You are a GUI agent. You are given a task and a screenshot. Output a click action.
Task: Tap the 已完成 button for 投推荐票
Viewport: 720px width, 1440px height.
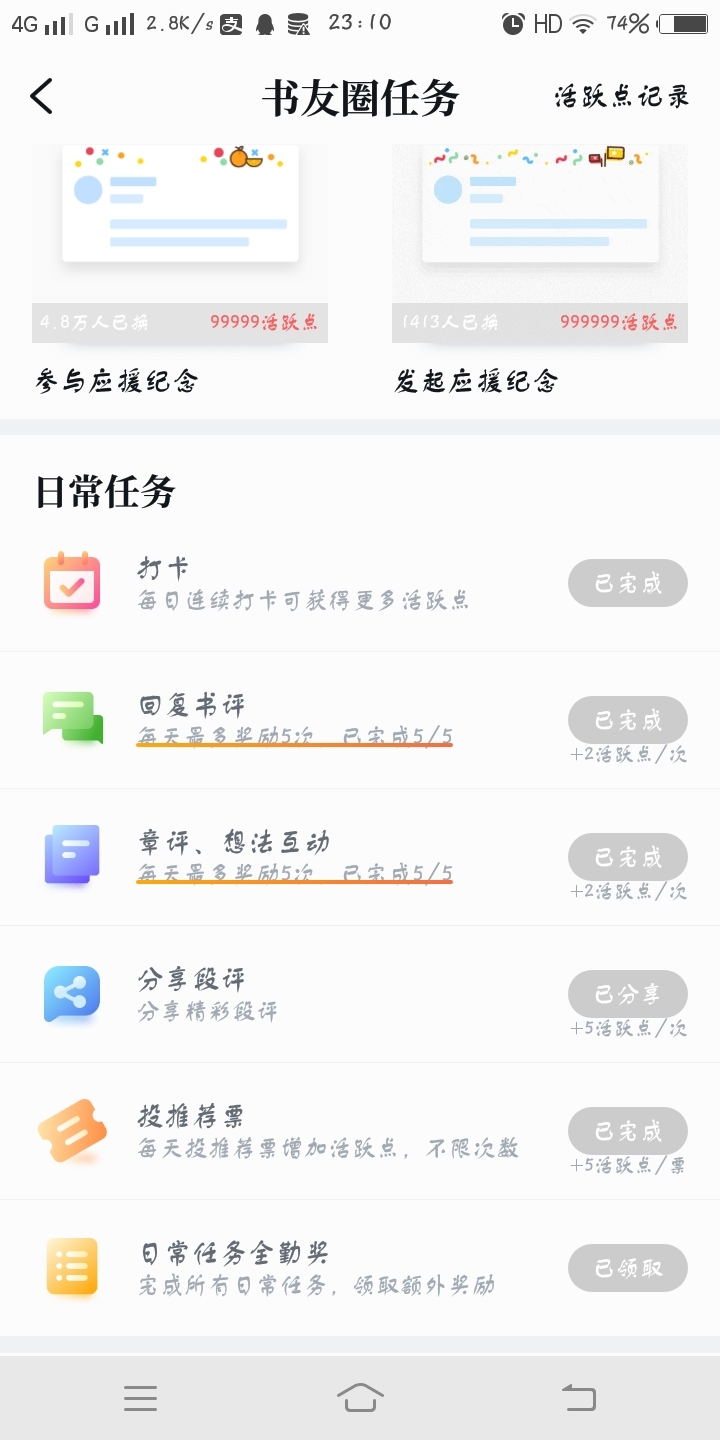click(627, 1131)
